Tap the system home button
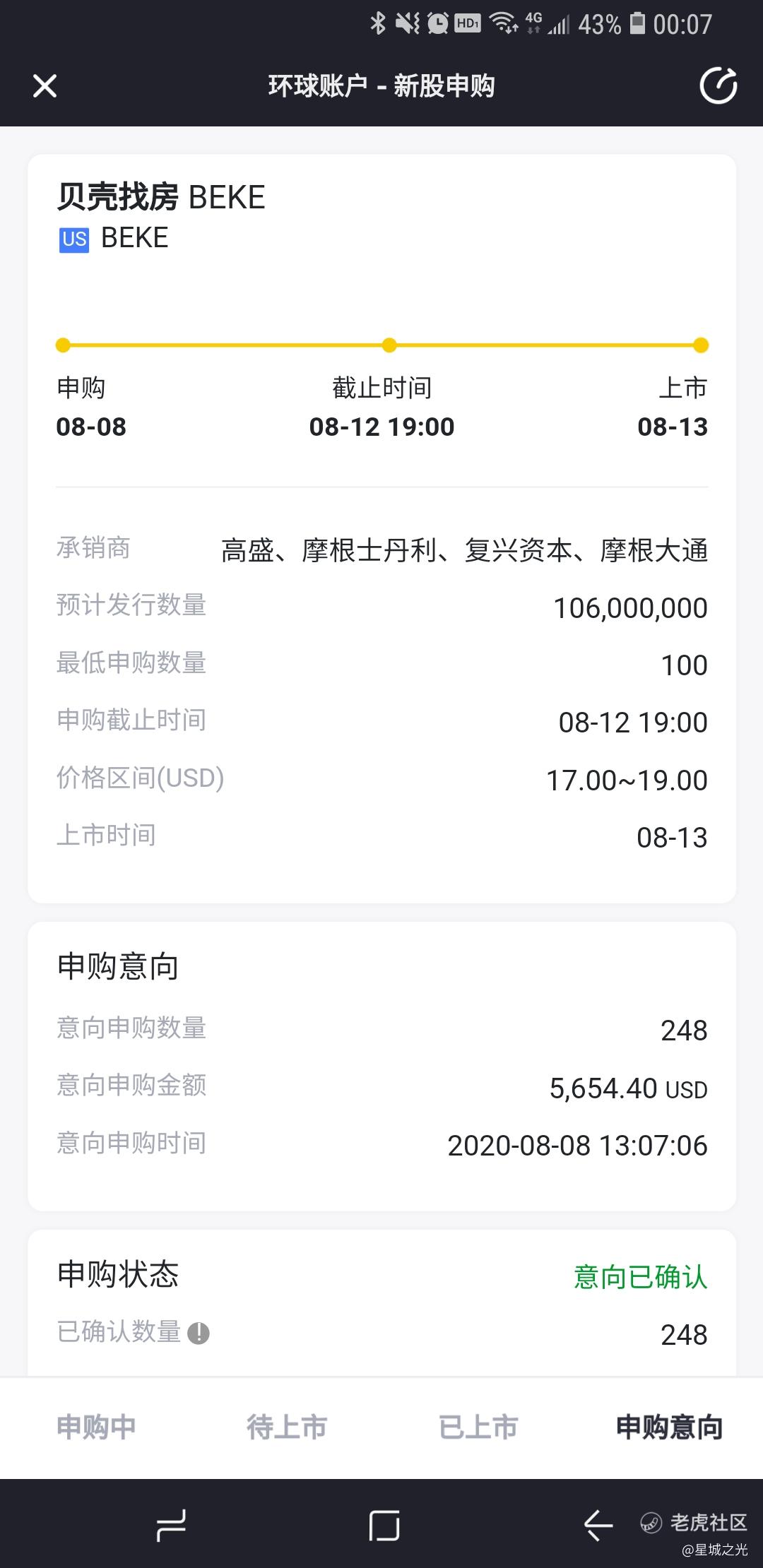 tap(384, 1526)
